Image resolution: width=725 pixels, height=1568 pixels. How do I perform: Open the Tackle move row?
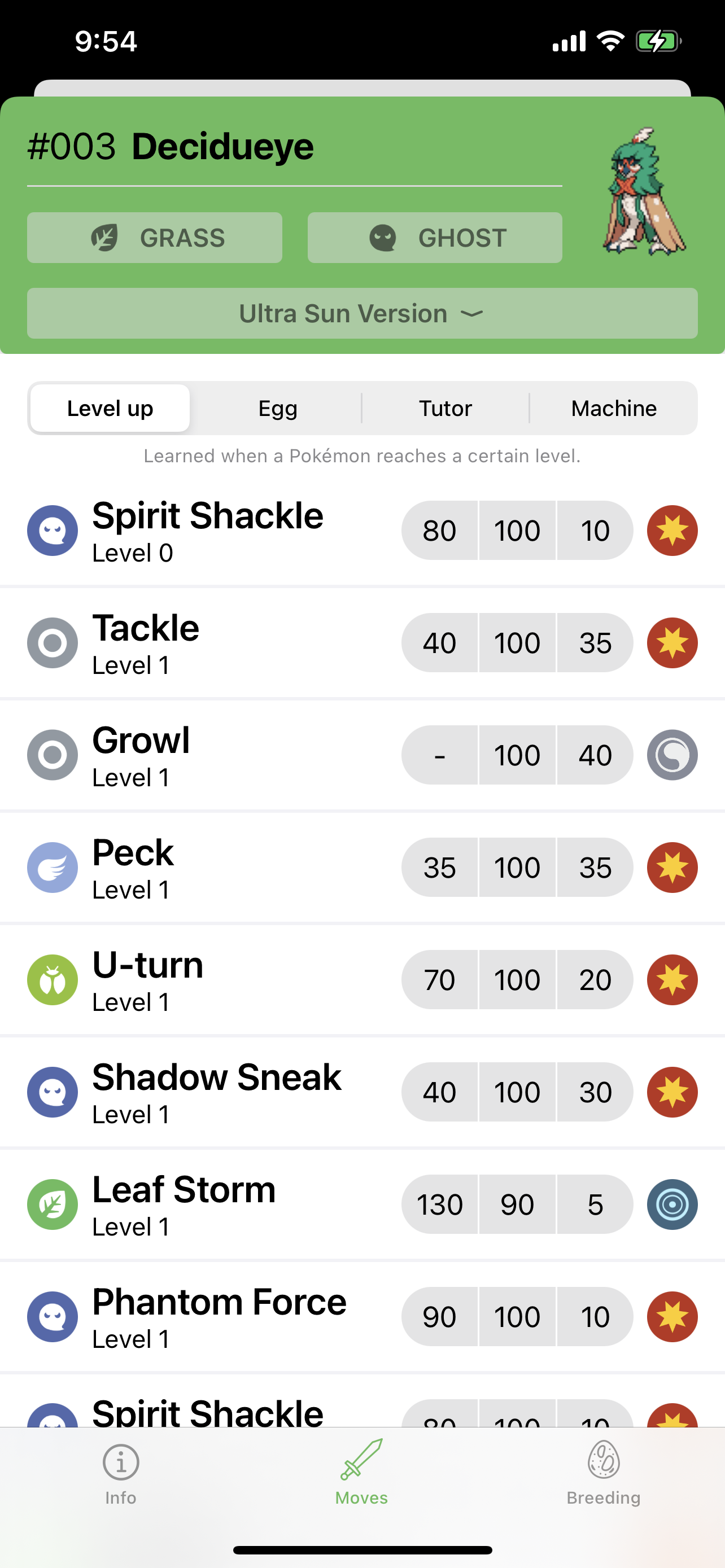pos(362,643)
